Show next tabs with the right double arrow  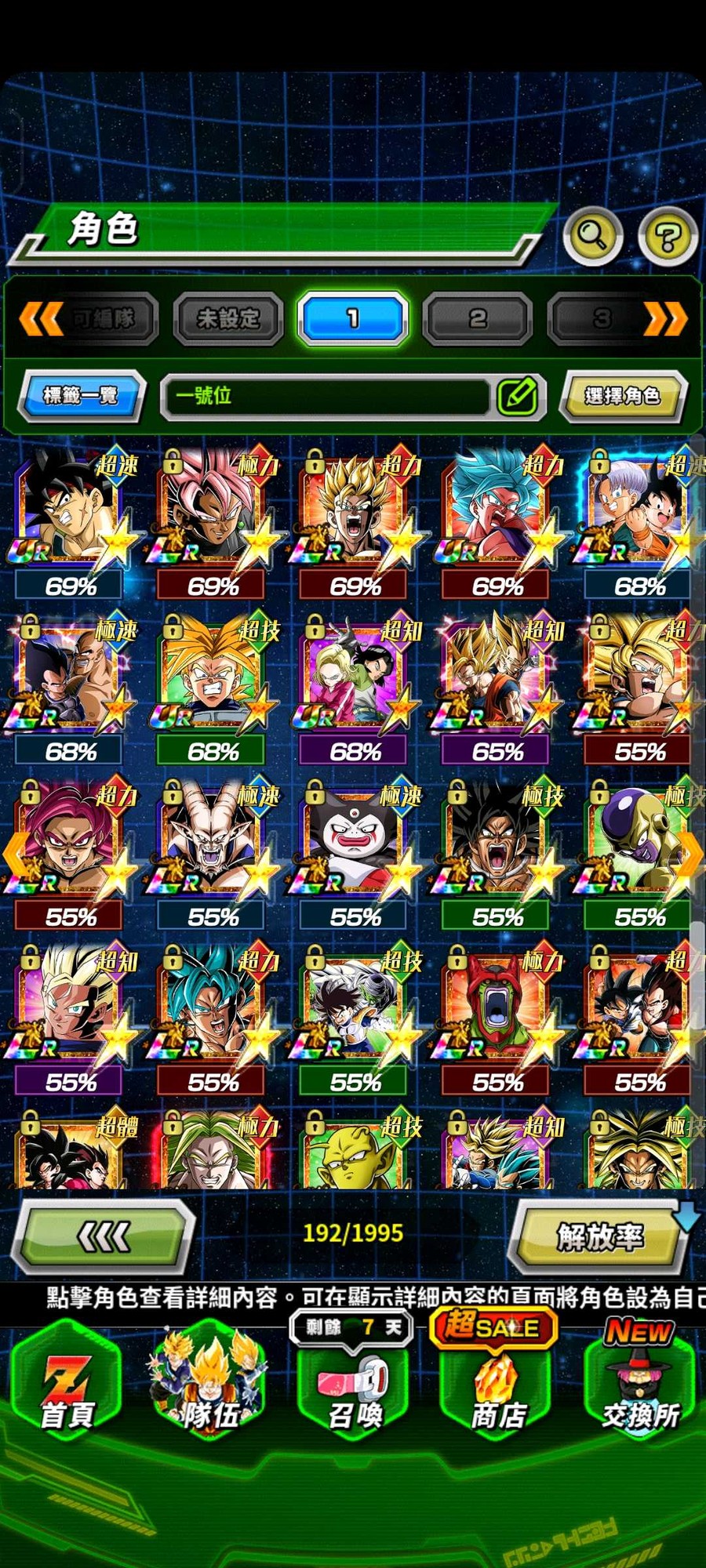click(665, 318)
